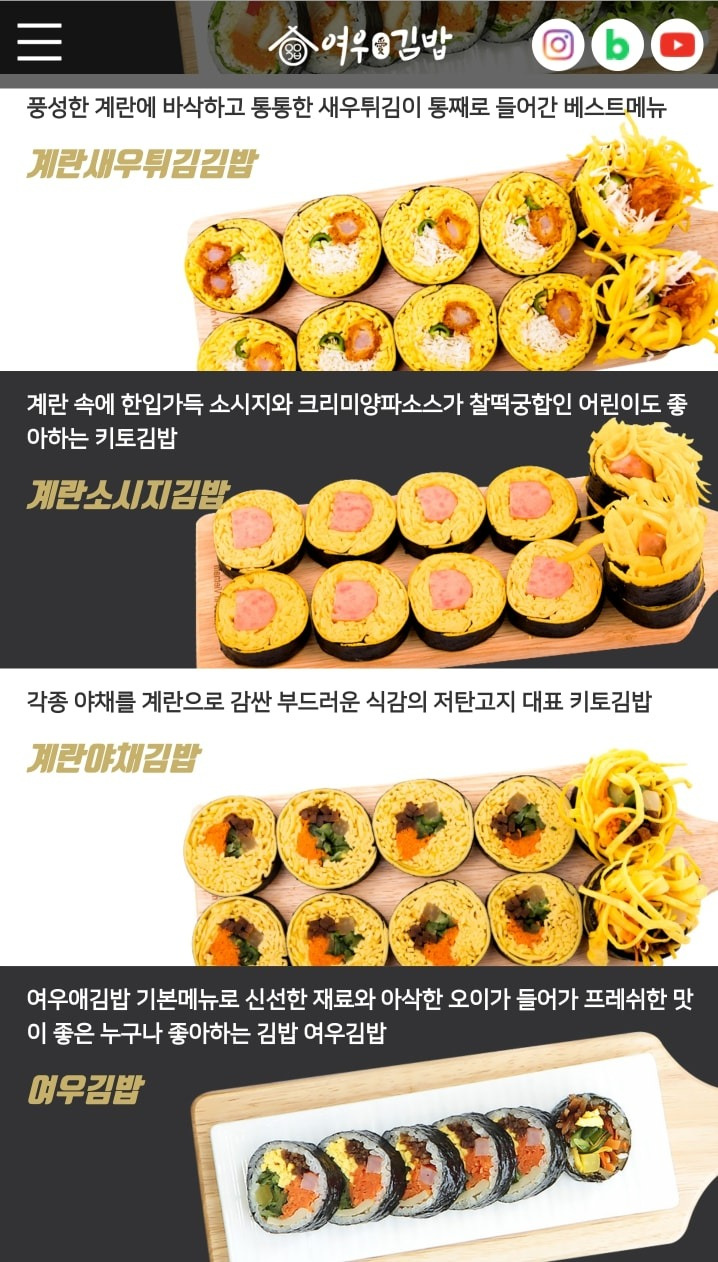The height and width of the screenshot is (1262, 718).
Task: Open the Instagram page
Action: tap(557, 45)
